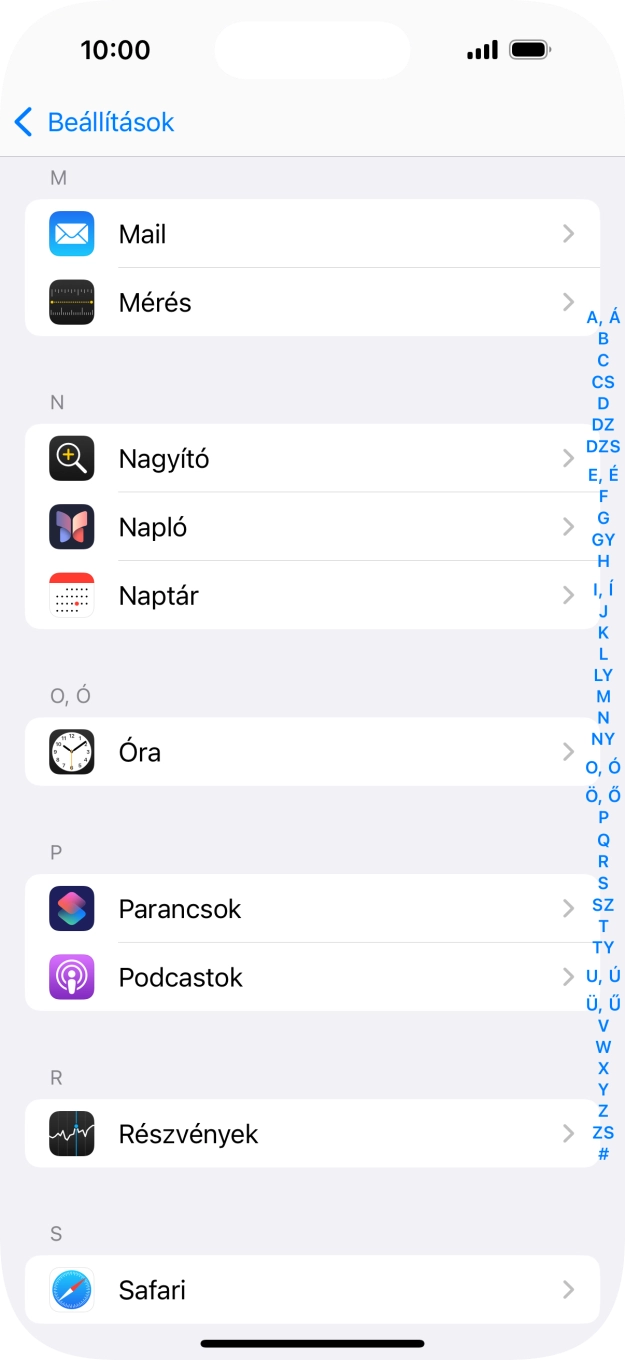Jump to the # index section
This screenshot has width=625, height=1360.
tap(603, 1154)
